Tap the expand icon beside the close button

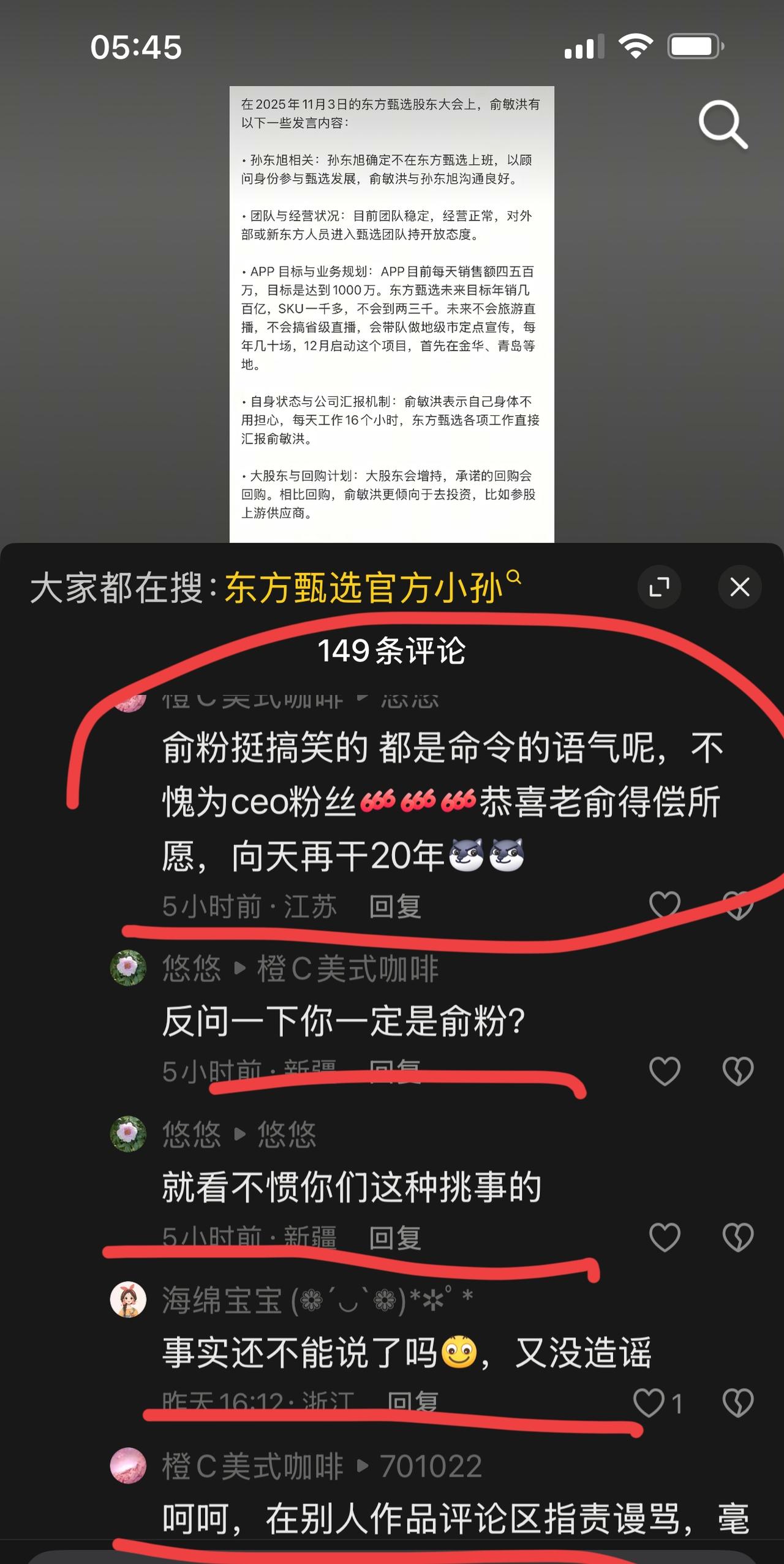coord(660,586)
